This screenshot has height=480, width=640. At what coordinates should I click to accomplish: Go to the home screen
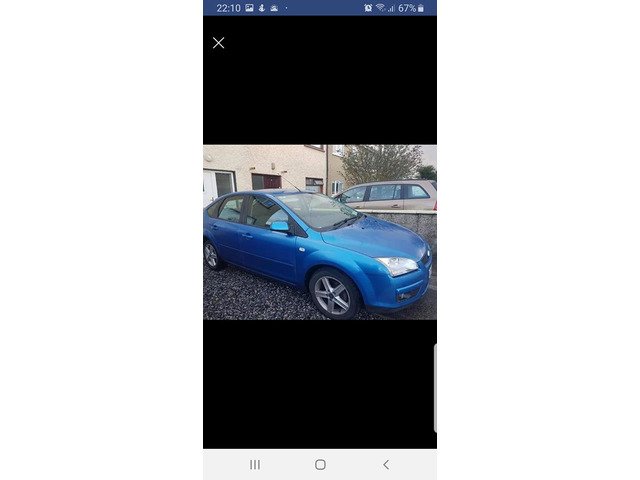click(x=320, y=464)
